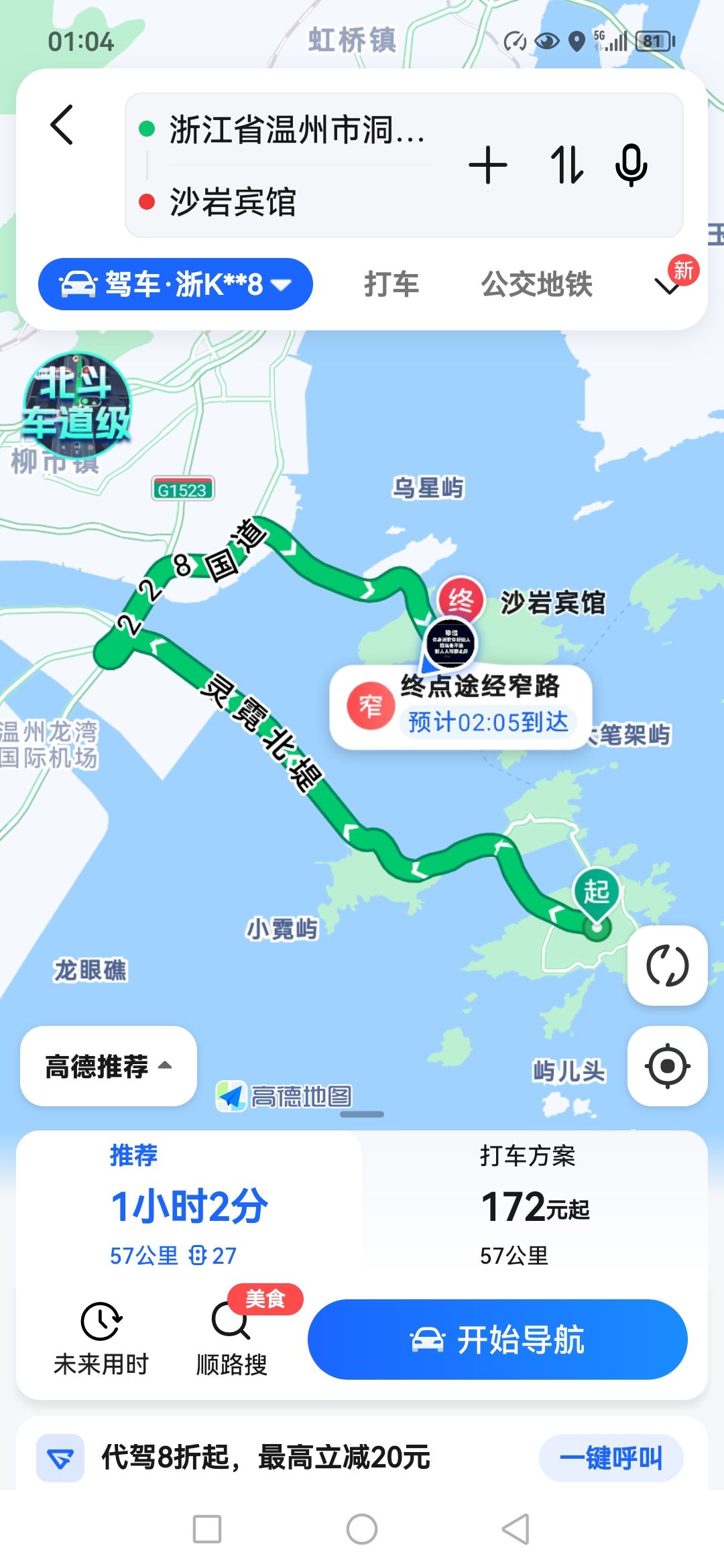The image size is (724, 1568).
Task: Swap the start and destination points
Action: coord(566,165)
